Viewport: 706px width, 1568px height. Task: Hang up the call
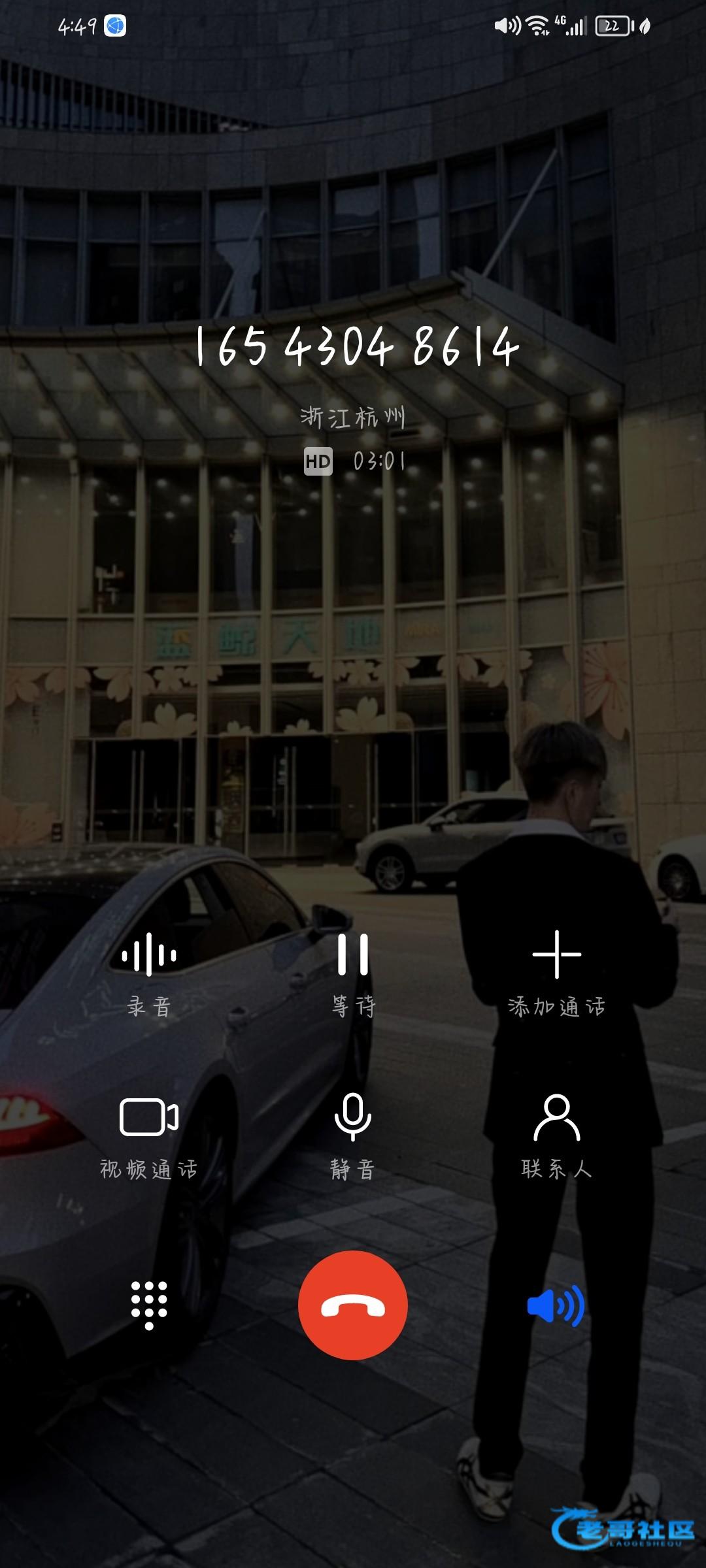pos(353,1305)
